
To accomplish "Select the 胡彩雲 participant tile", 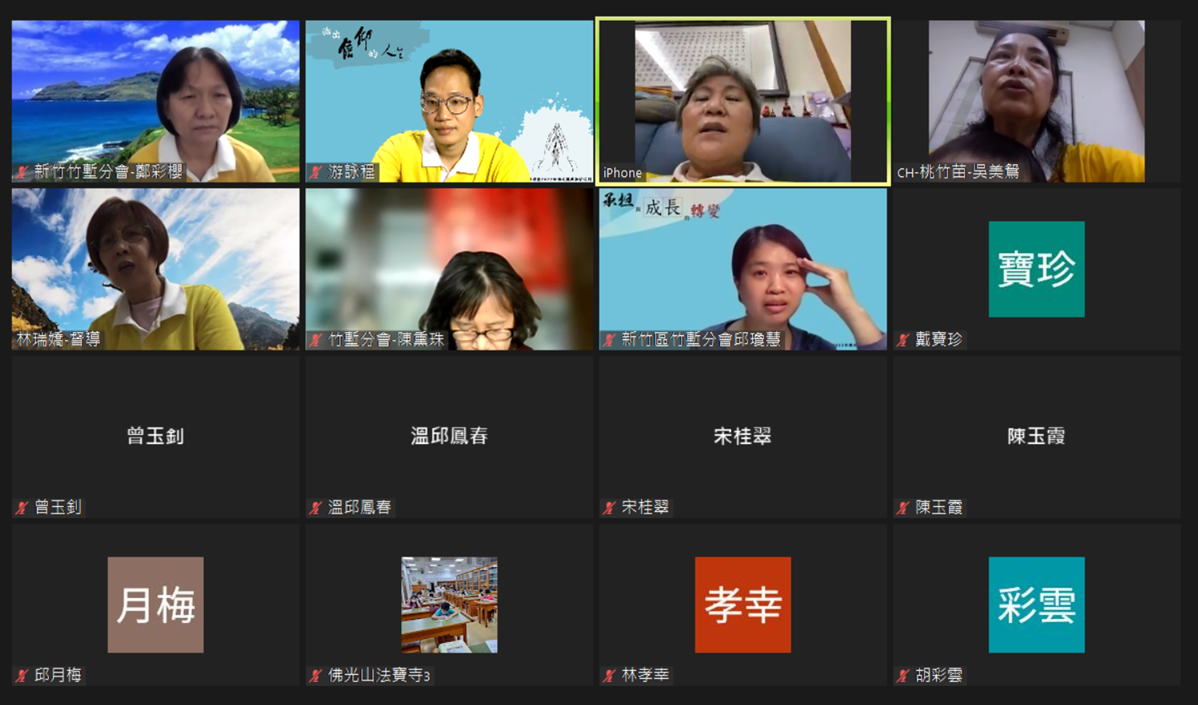I will click(1036, 605).
